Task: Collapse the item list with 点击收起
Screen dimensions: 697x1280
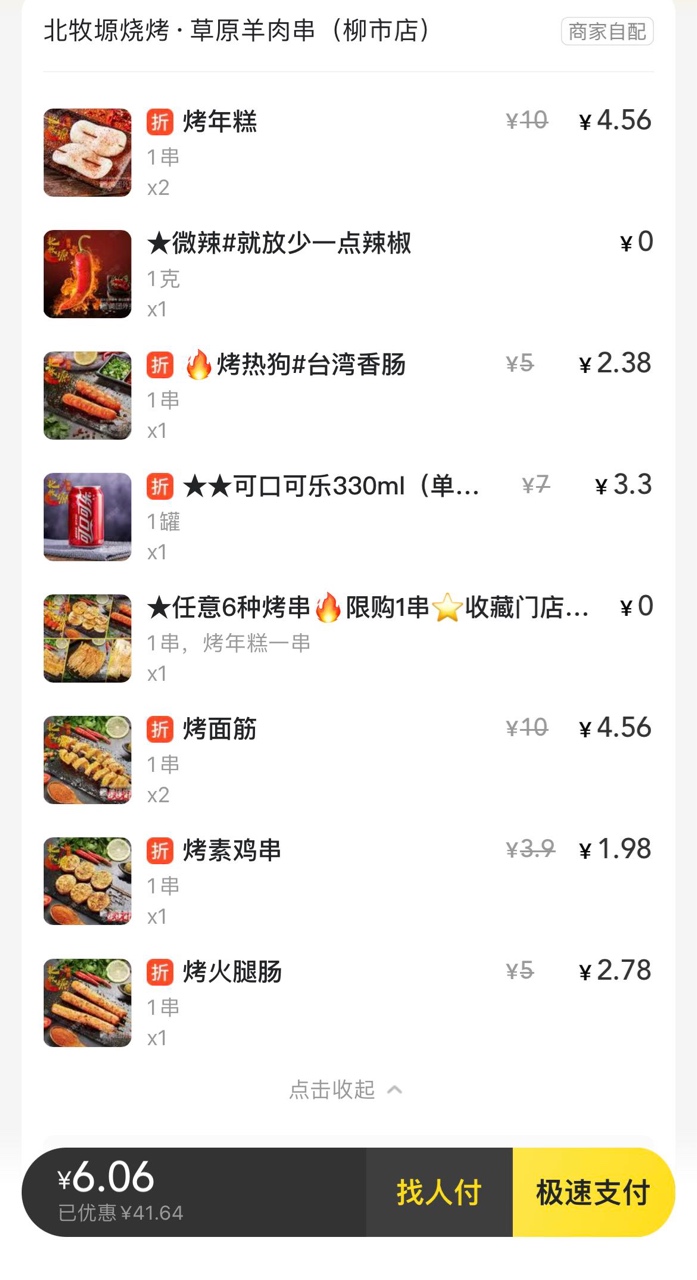Action: (x=345, y=1090)
